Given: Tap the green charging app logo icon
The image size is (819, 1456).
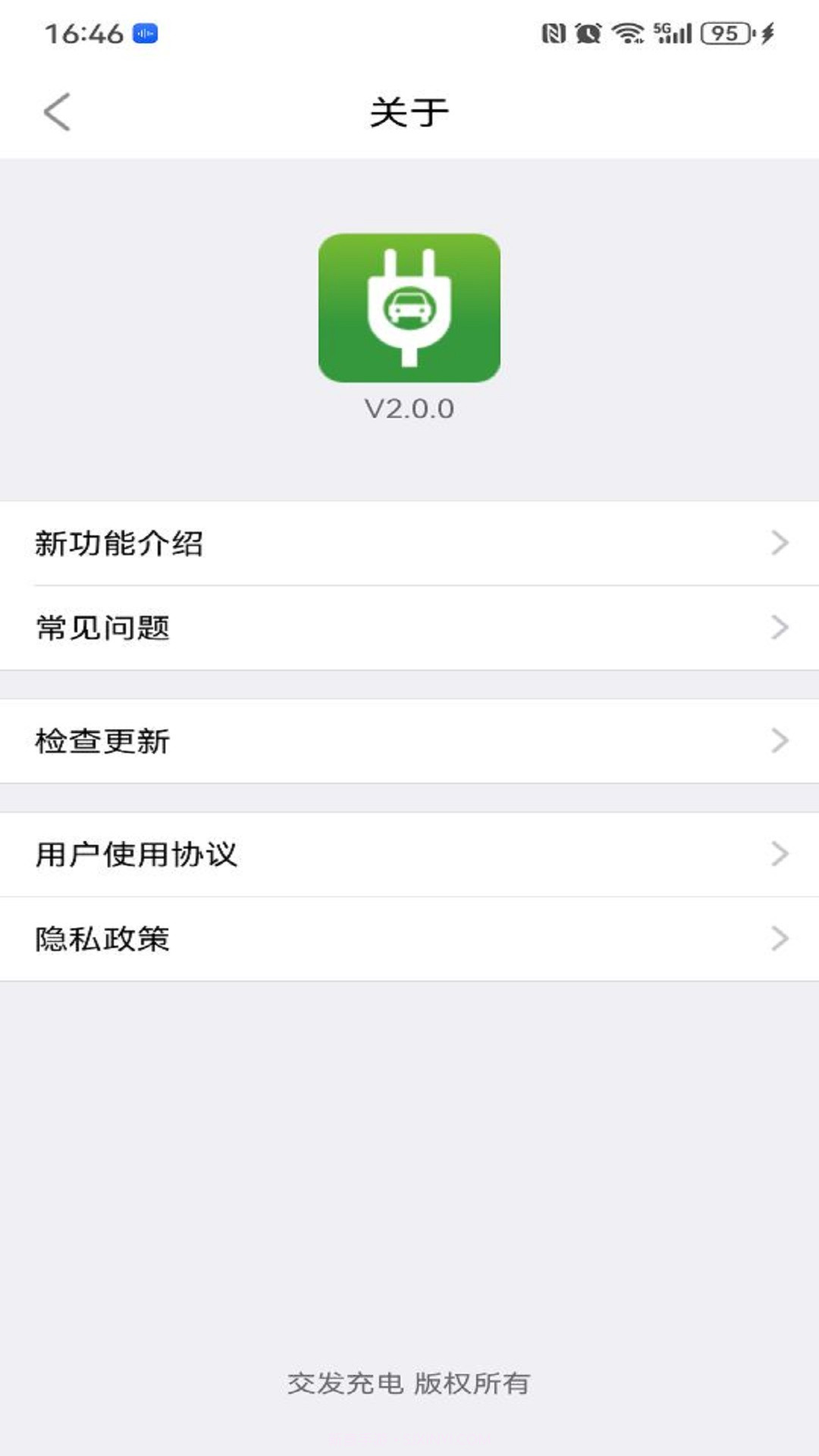Looking at the screenshot, I should 409,306.
